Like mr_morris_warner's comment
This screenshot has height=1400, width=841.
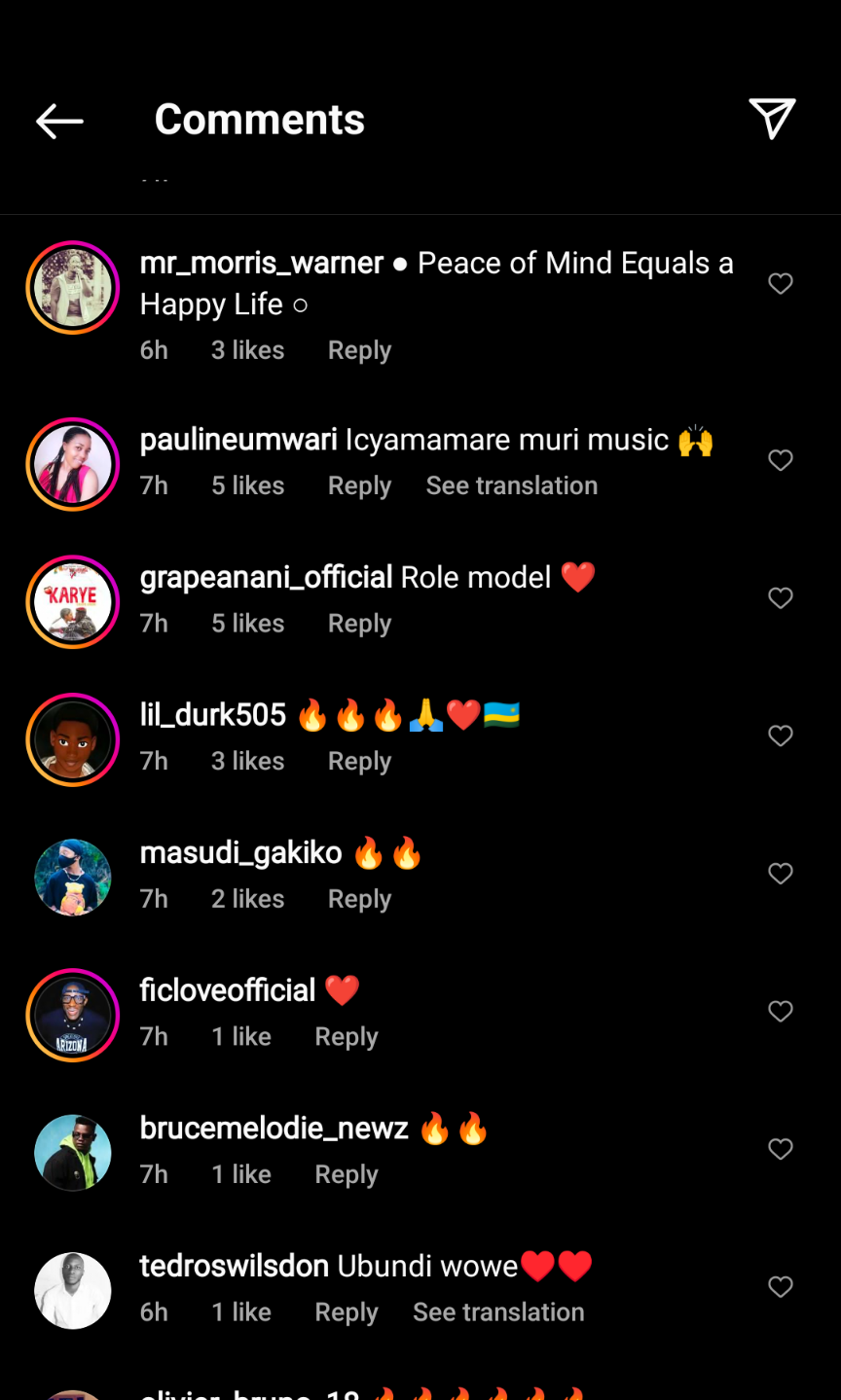pyautogui.click(x=781, y=283)
